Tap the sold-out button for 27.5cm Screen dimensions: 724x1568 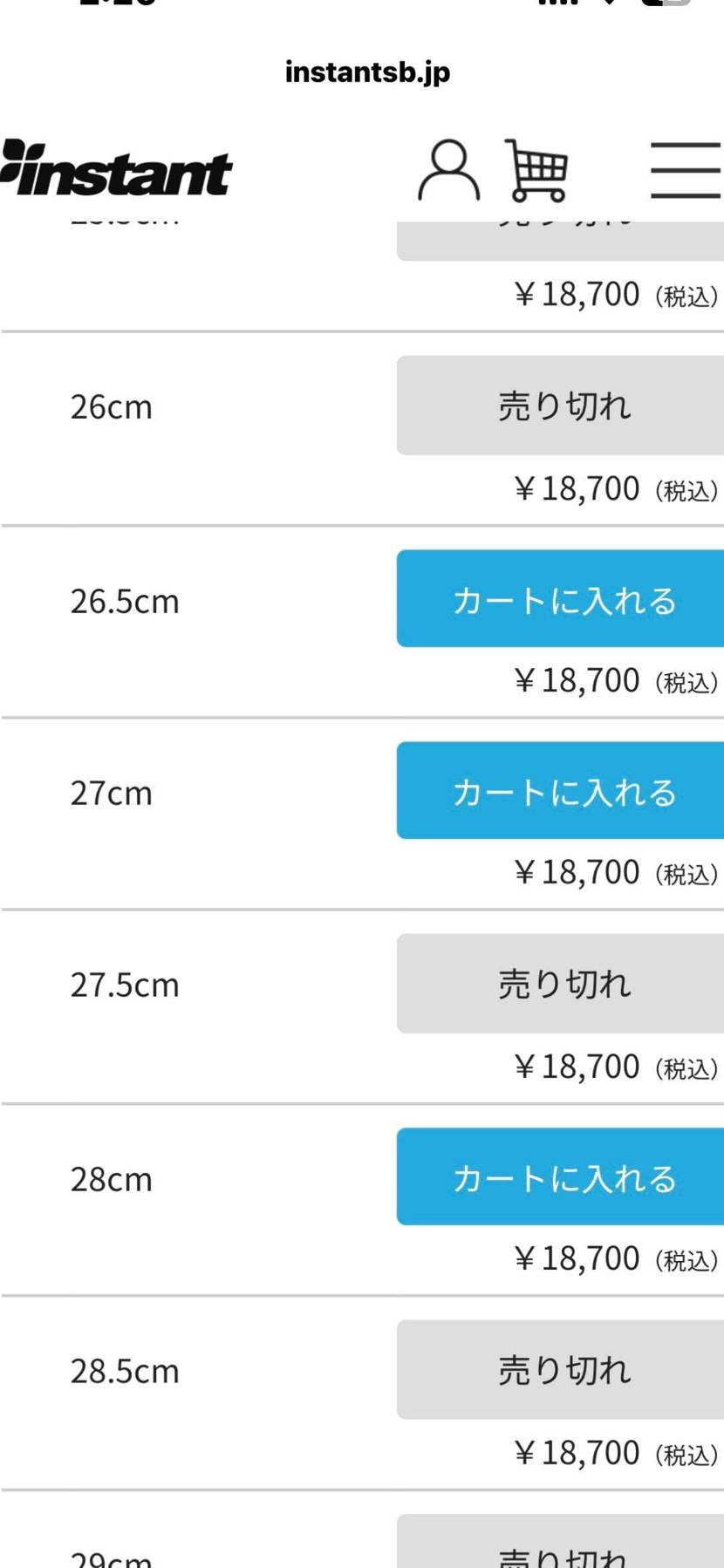pos(563,983)
